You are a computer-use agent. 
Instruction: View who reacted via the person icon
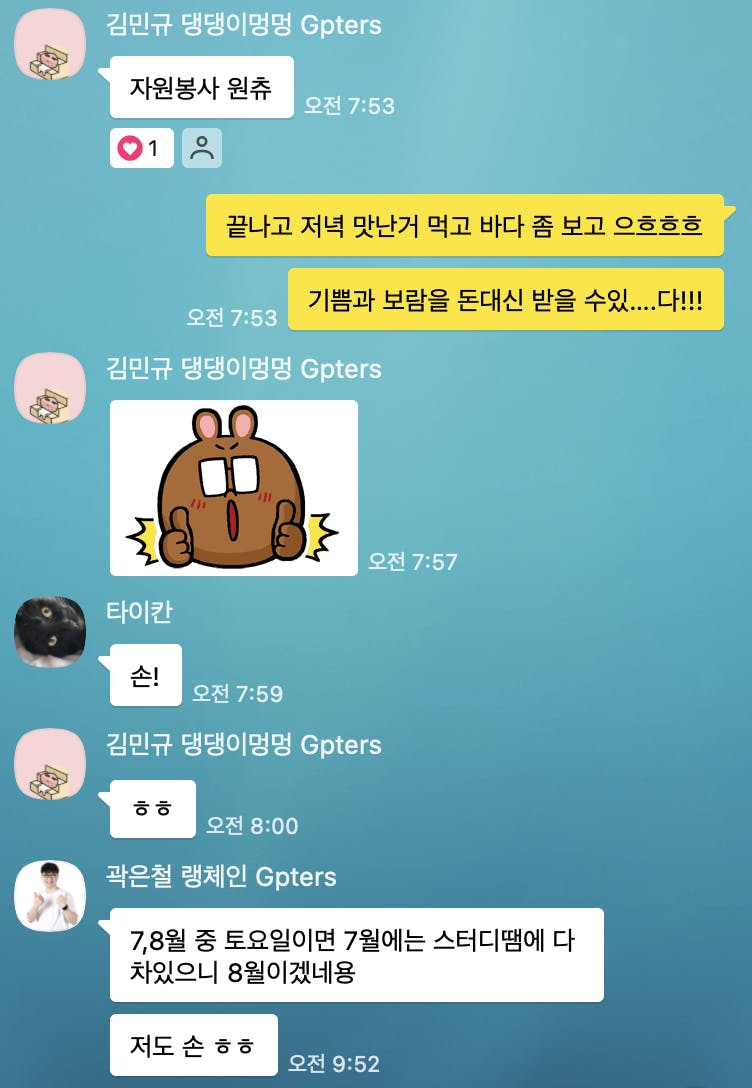click(x=202, y=149)
